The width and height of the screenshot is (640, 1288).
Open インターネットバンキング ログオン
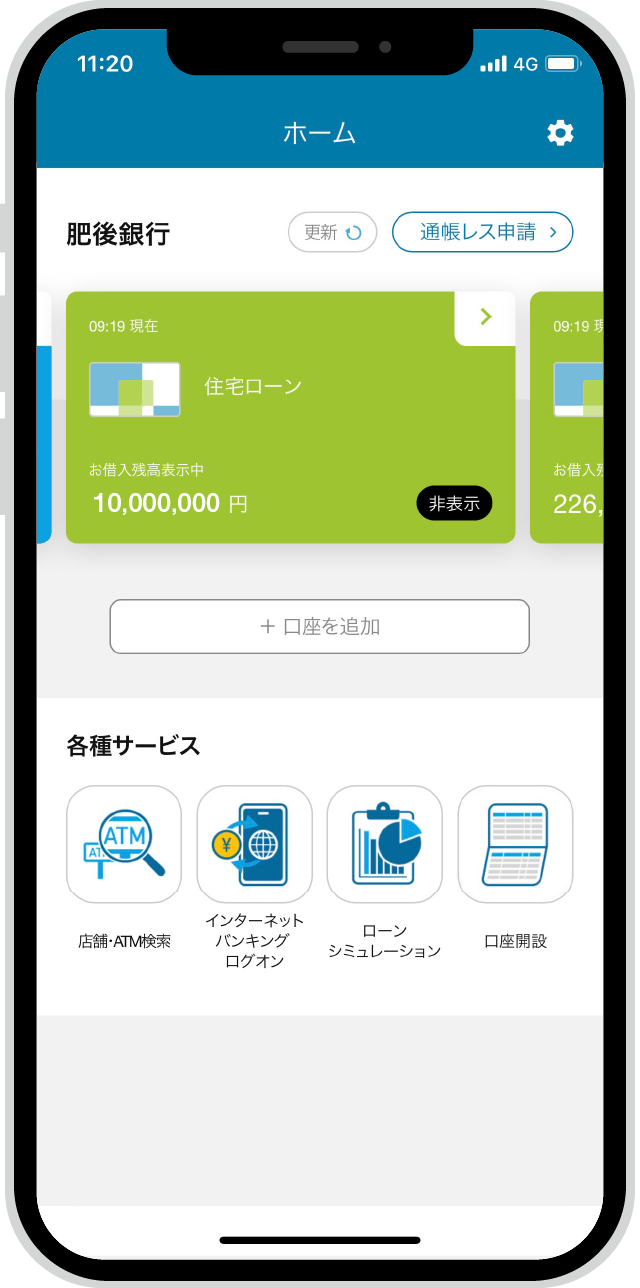(254, 845)
